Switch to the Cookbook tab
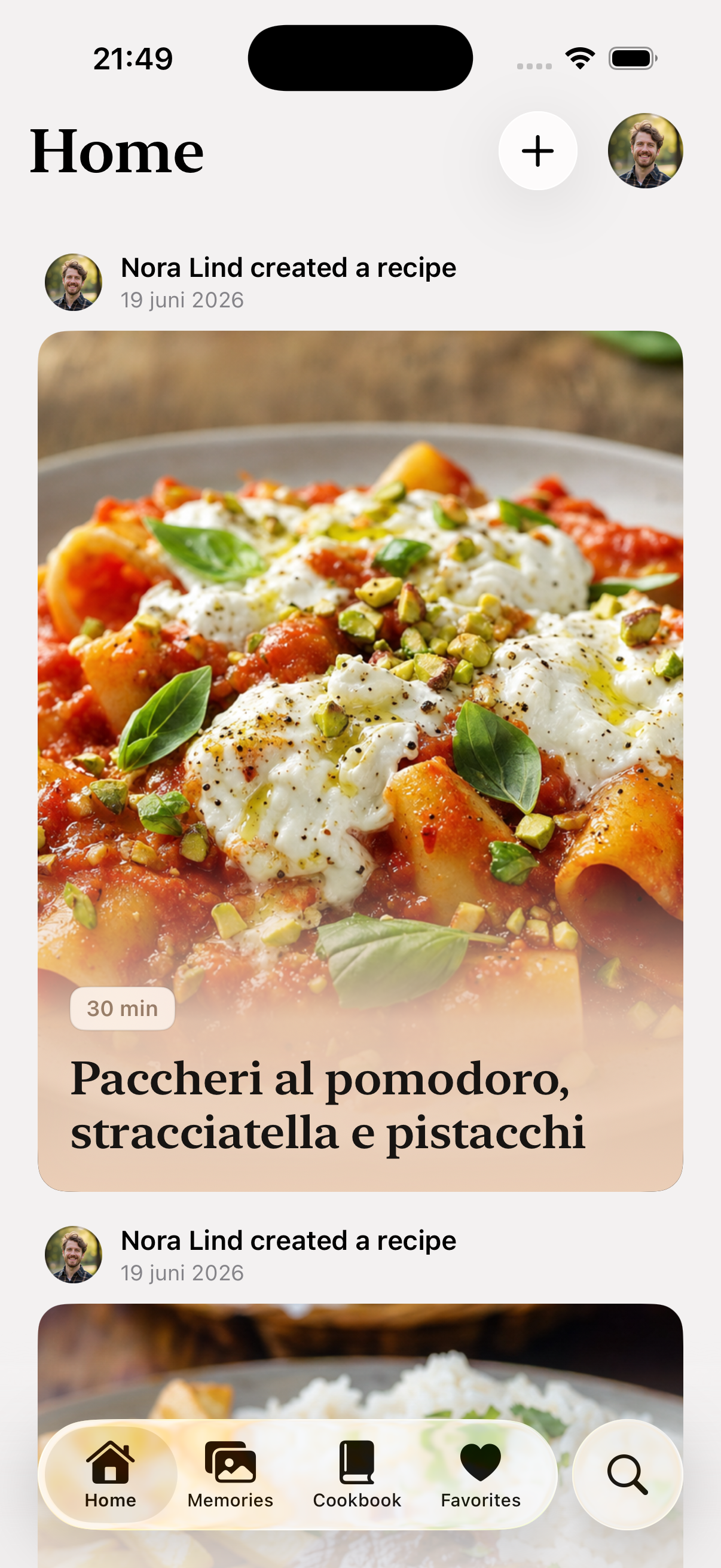The image size is (721, 1568). pos(357,1475)
